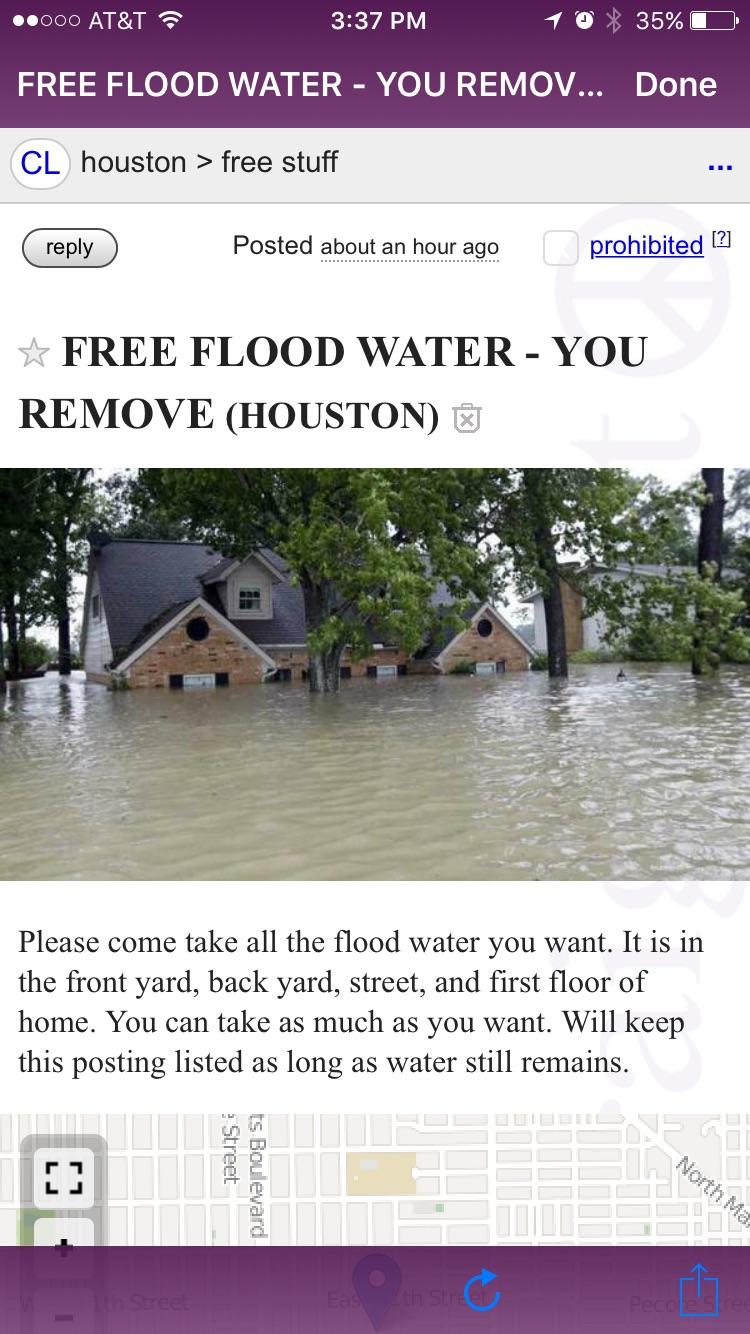
Task: Expand the map to fullscreen
Action: (x=63, y=1177)
